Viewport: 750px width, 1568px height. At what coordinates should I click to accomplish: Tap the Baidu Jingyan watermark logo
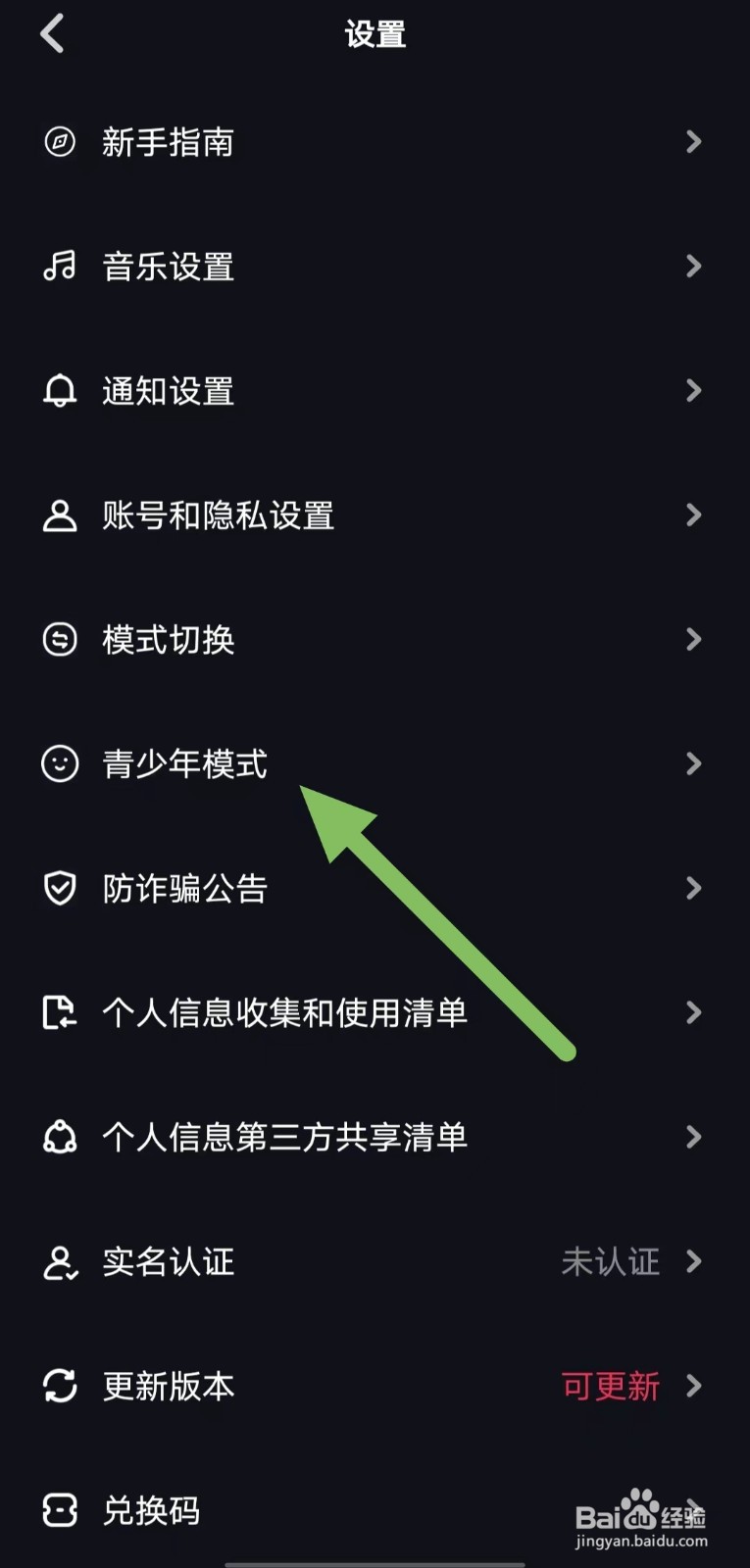click(x=642, y=1517)
